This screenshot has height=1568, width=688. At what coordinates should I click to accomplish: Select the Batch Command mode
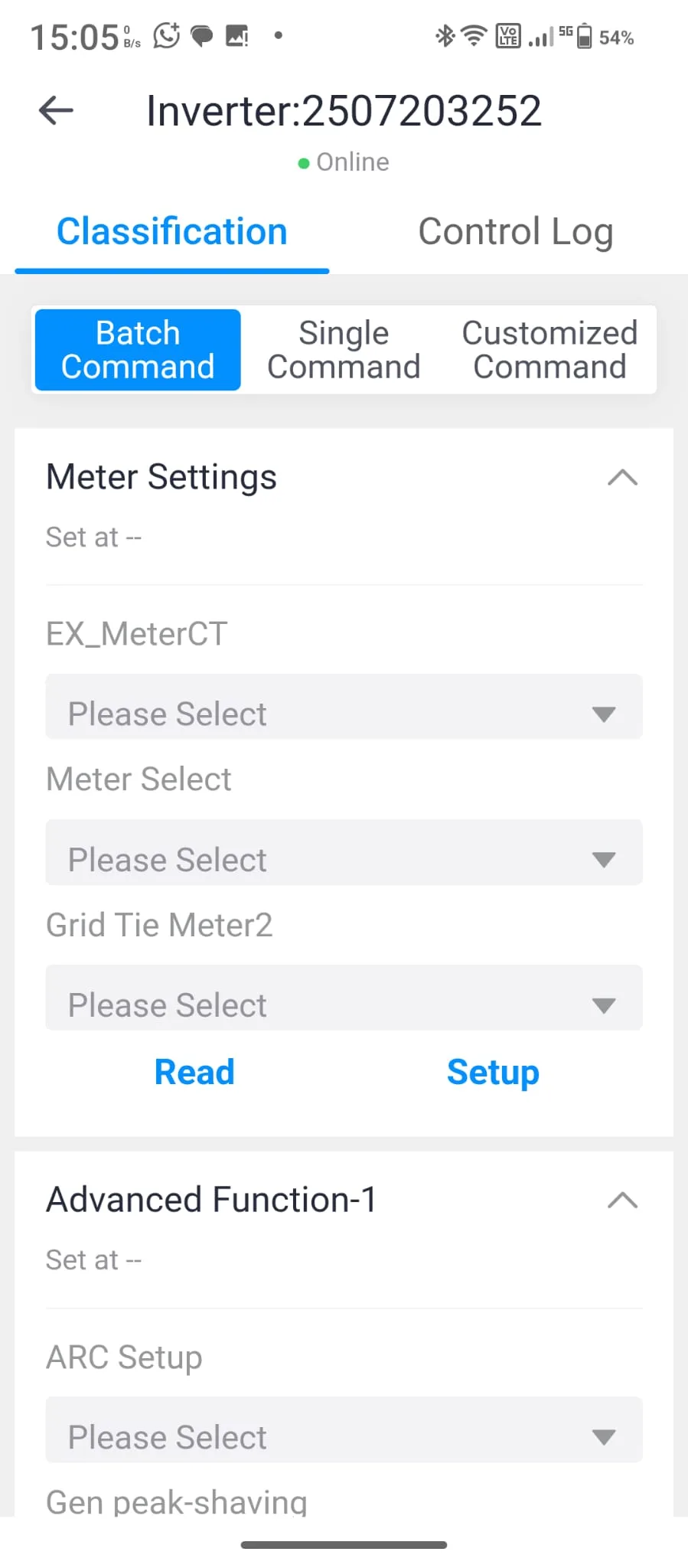(x=138, y=349)
